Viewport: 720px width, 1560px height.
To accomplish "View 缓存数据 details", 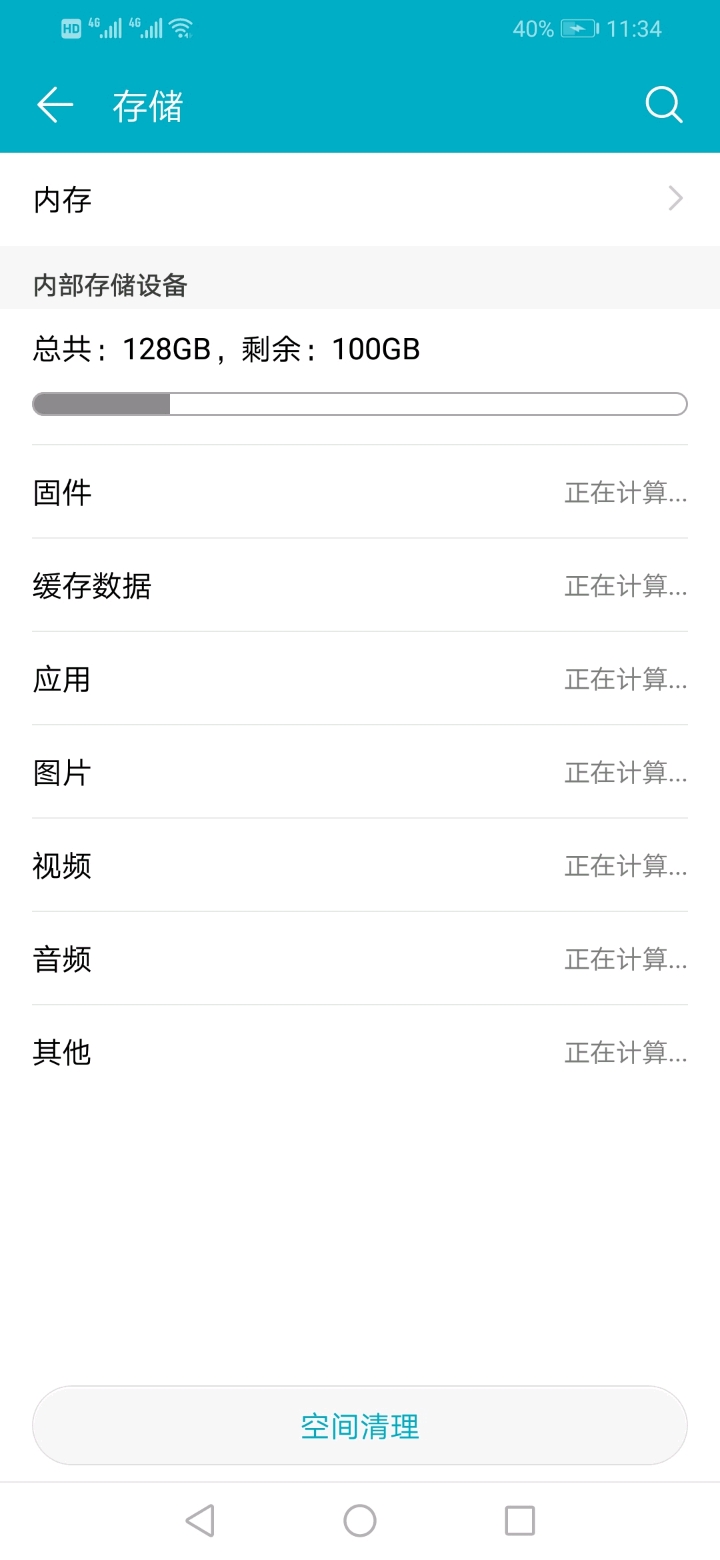I will [360, 585].
